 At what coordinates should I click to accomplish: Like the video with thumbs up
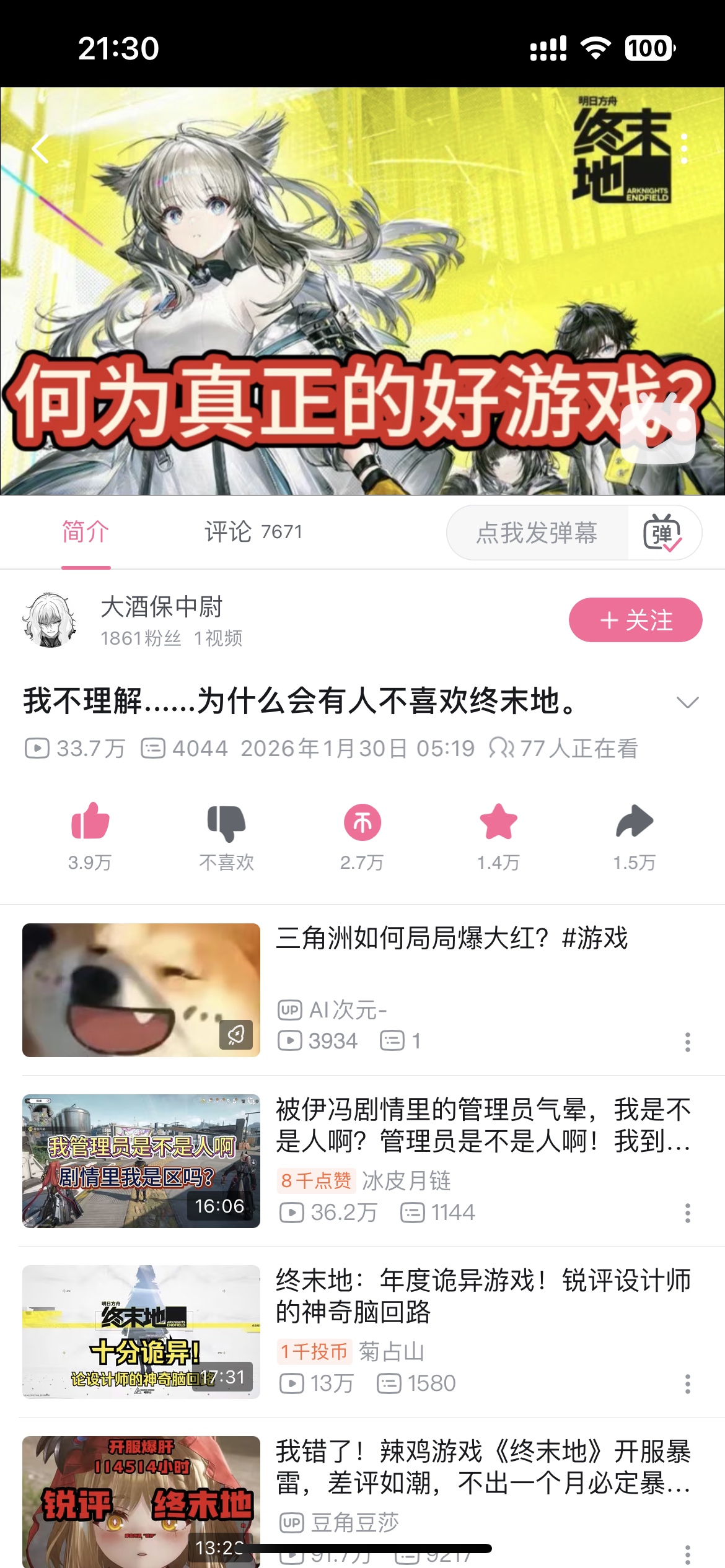[90, 822]
